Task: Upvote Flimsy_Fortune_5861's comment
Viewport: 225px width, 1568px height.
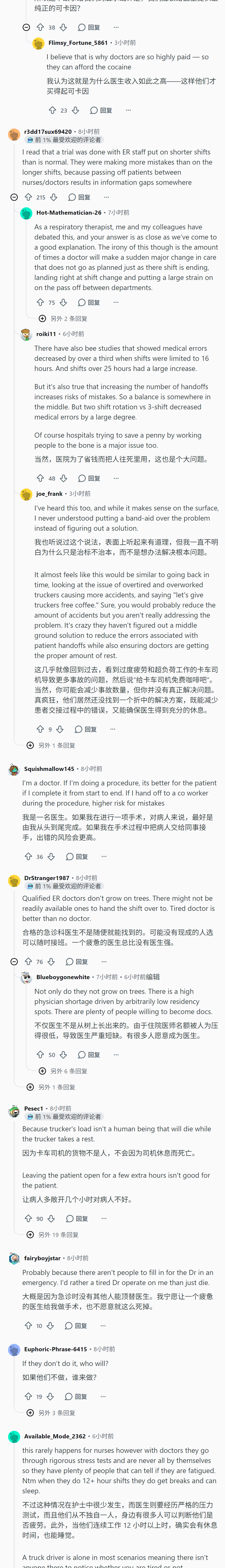Action: 52,110
